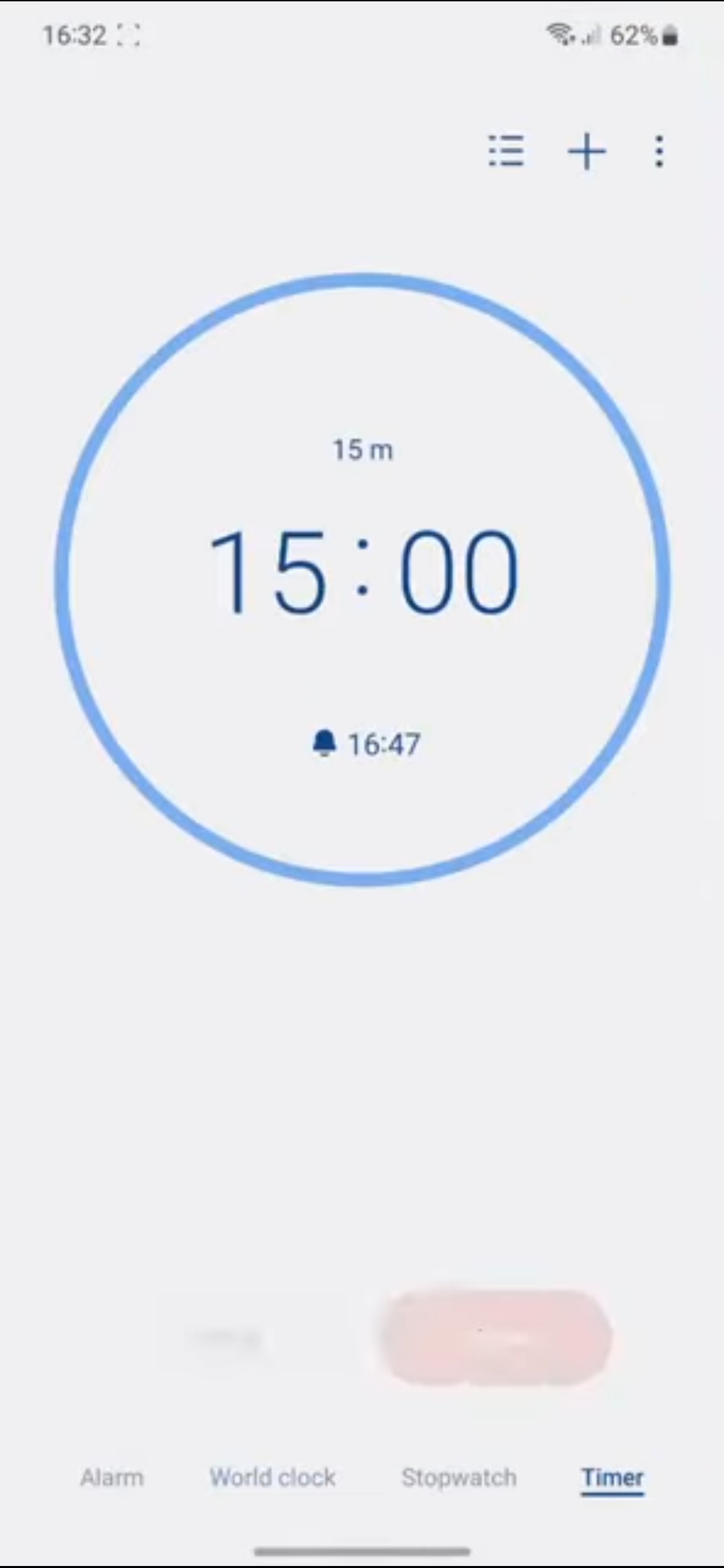Tap the red pause button
This screenshot has width=724, height=1568.
[x=494, y=1337]
